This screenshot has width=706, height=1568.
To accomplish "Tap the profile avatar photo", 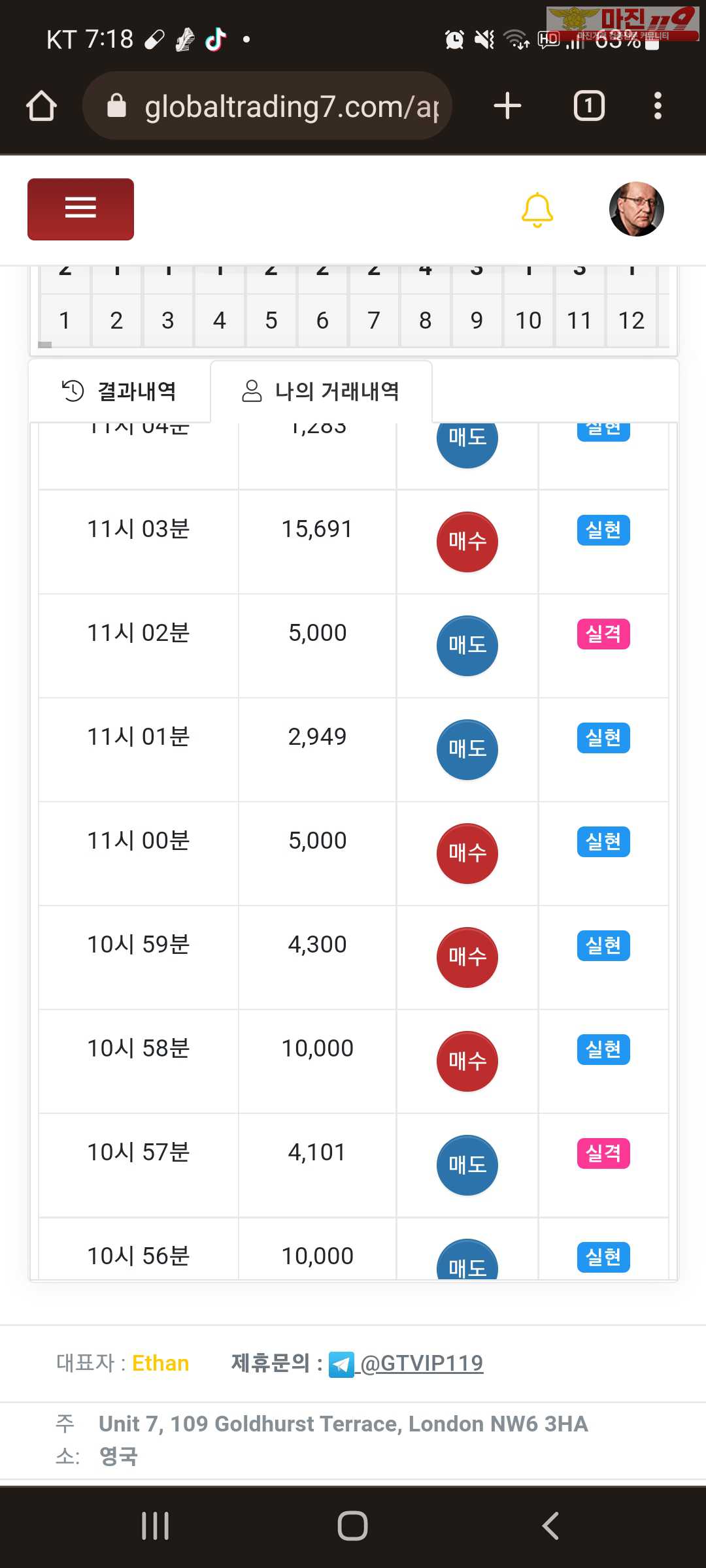I will [x=636, y=209].
